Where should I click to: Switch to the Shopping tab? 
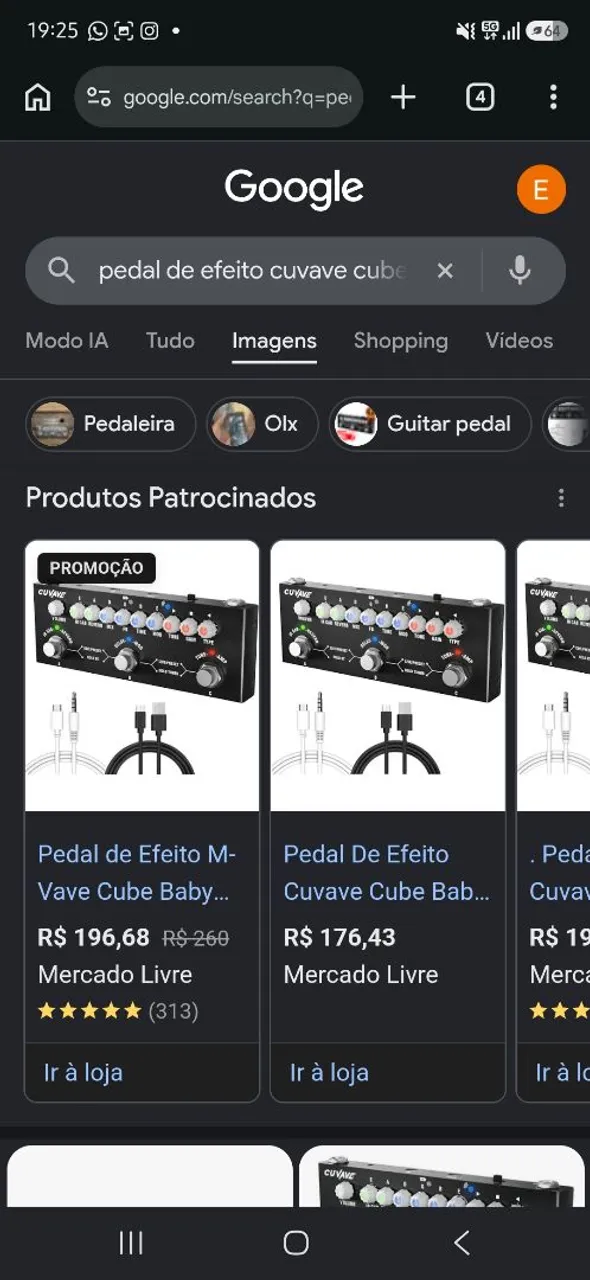pos(401,341)
